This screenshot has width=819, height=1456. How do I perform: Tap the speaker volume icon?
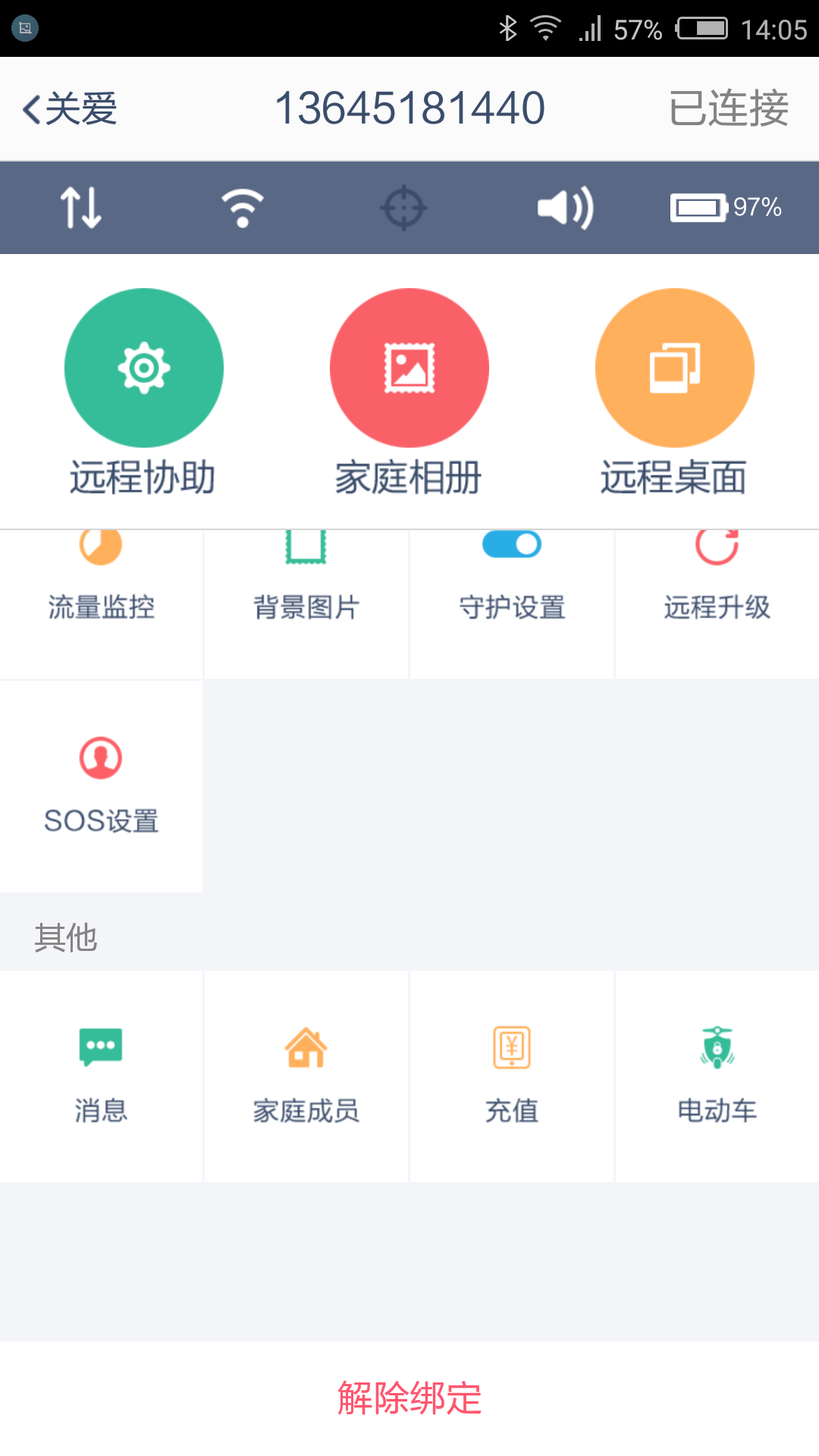[565, 207]
